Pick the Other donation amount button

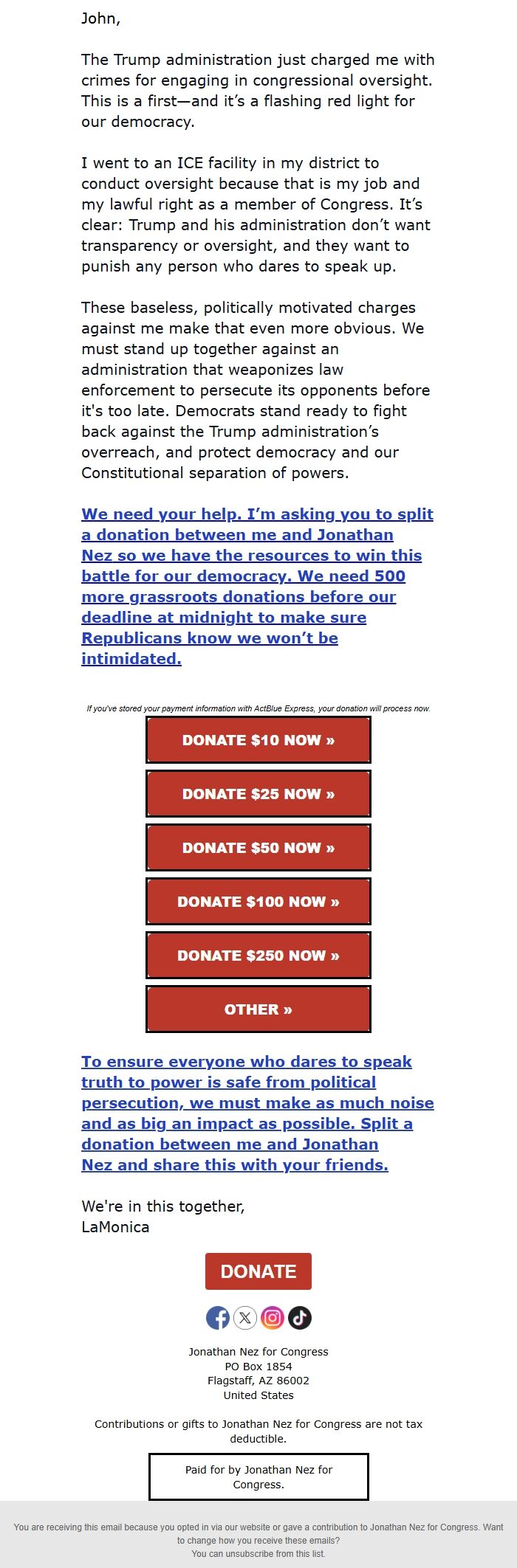pyautogui.click(x=258, y=1009)
